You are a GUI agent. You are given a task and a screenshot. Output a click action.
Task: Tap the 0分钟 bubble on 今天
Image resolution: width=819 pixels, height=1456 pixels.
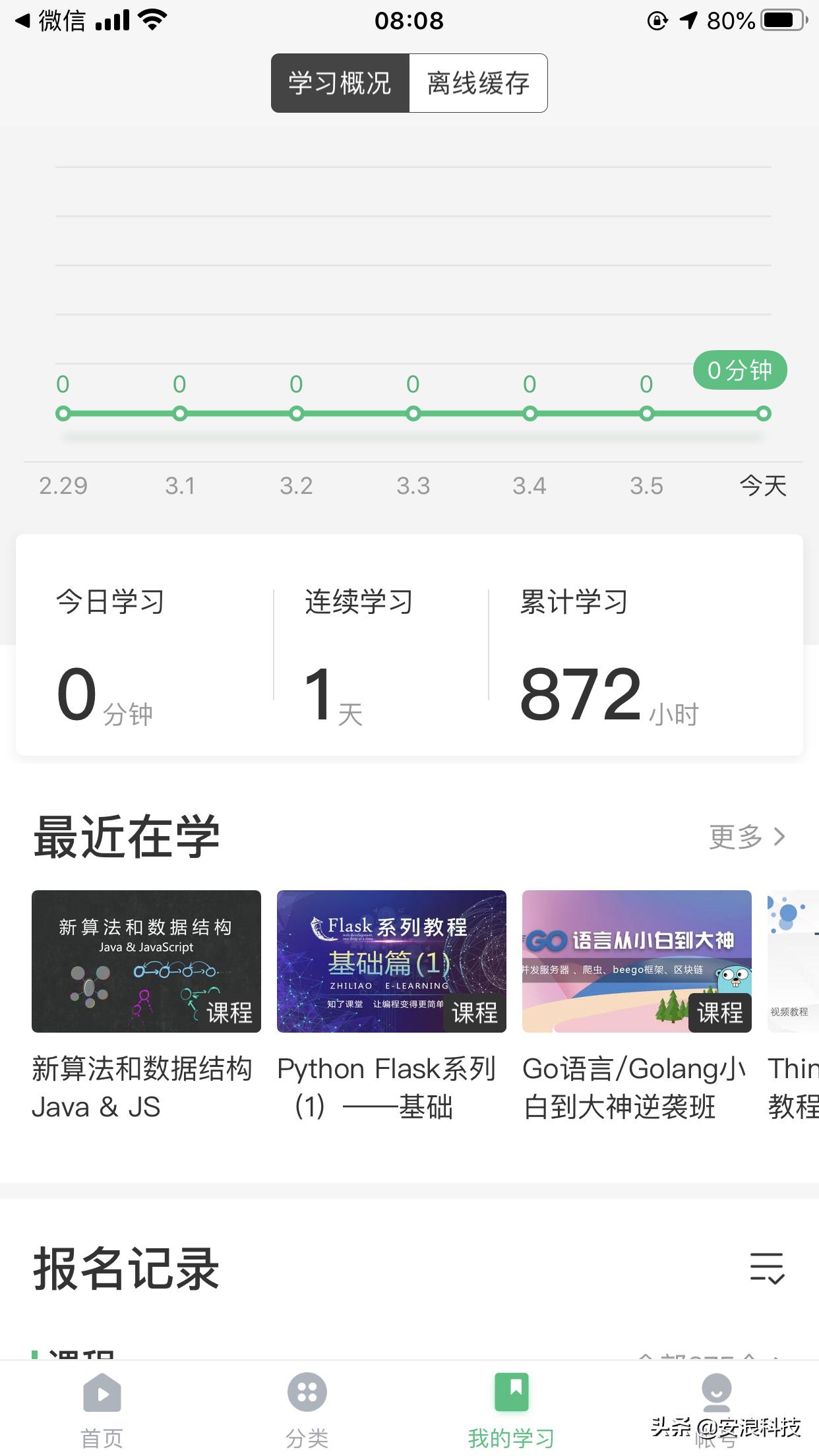pos(740,371)
